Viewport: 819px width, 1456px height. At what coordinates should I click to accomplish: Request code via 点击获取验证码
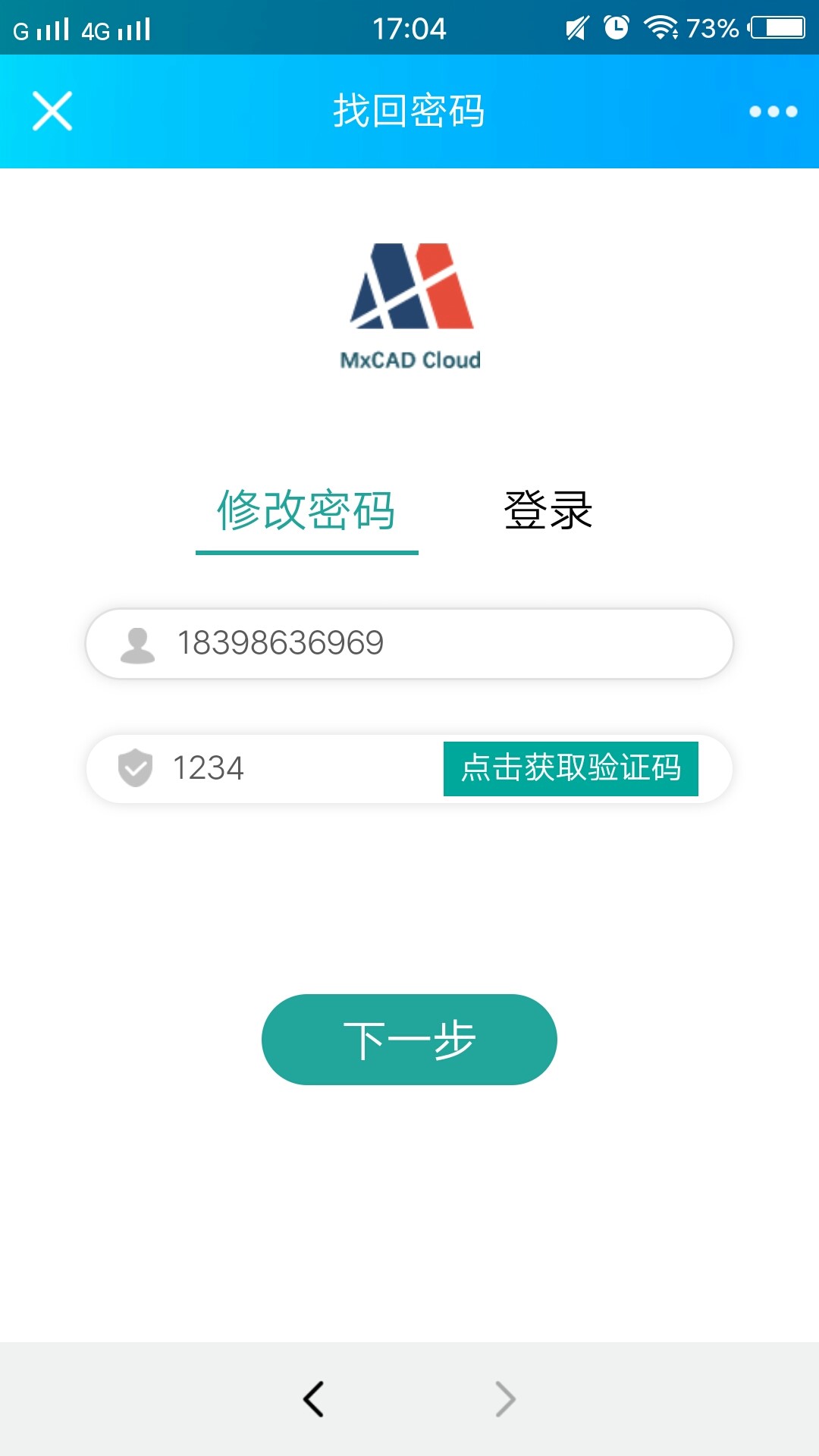point(570,768)
